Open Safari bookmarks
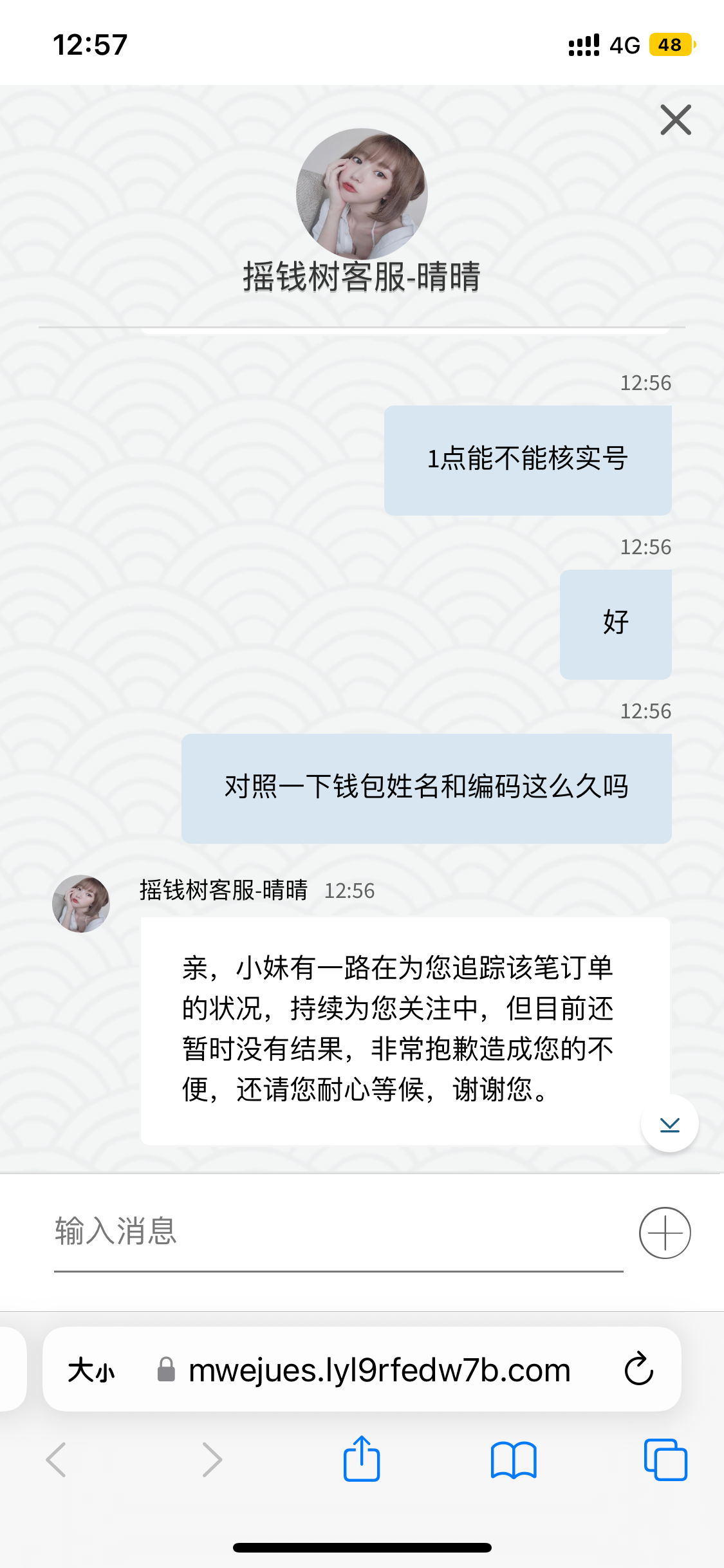724x1568 pixels. coord(513,1460)
